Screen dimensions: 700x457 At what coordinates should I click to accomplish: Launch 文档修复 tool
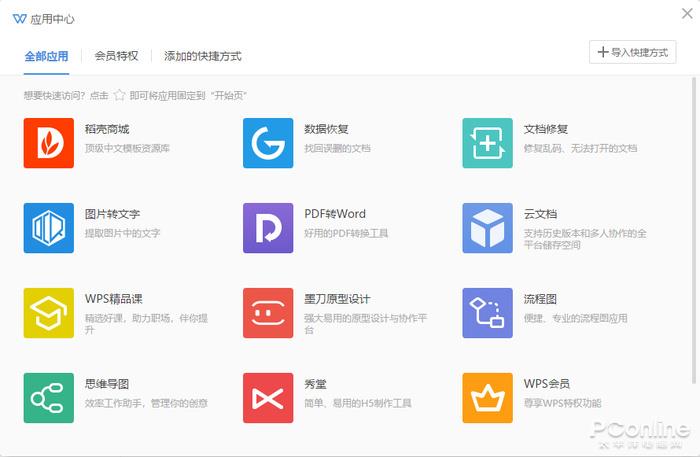pyautogui.click(x=487, y=143)
